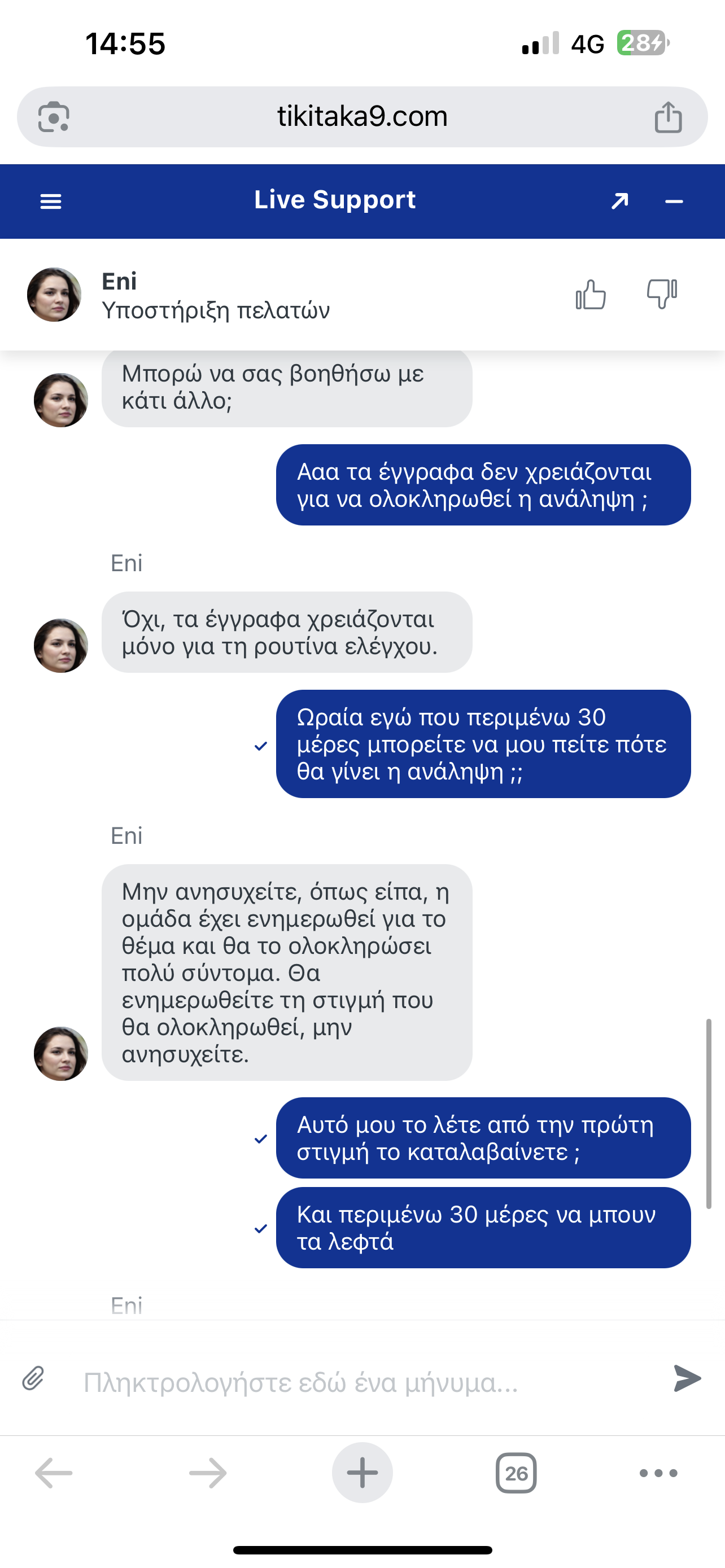This screenshot has height=1568, width=725.
Task: Tap the tikitaka9.com address bar
Action: (x=362, y=116)
